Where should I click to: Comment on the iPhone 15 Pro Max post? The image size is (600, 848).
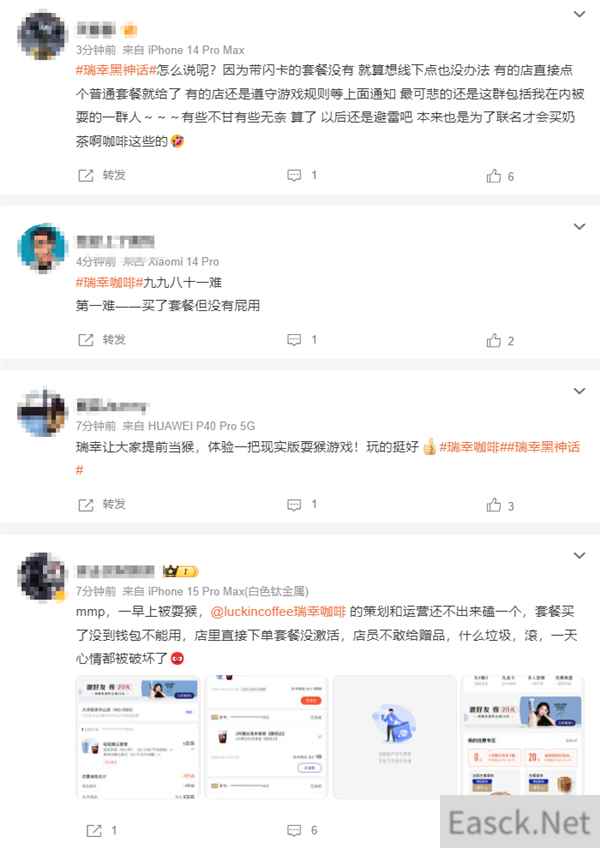[x=301, y=830]
